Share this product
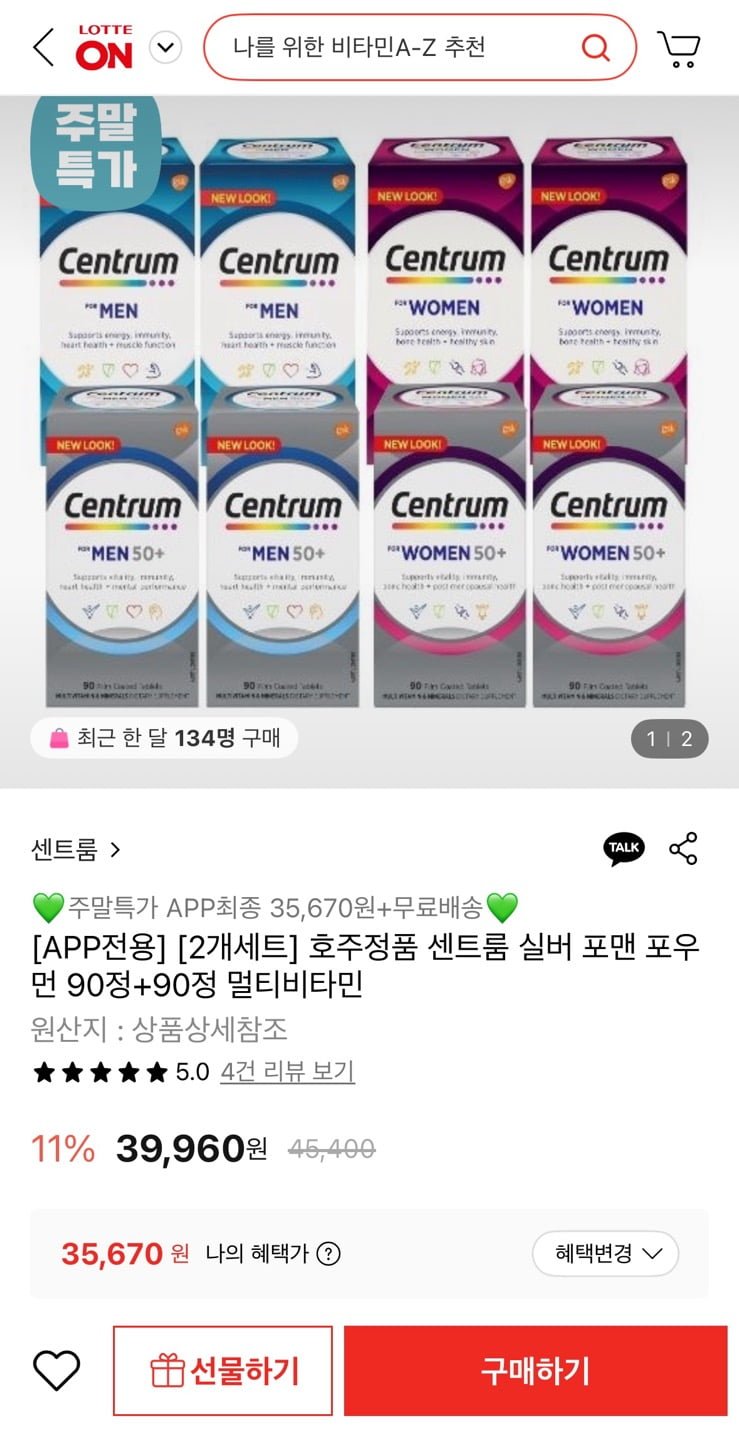Viewport: 739px width, 1440px height. 684,848
